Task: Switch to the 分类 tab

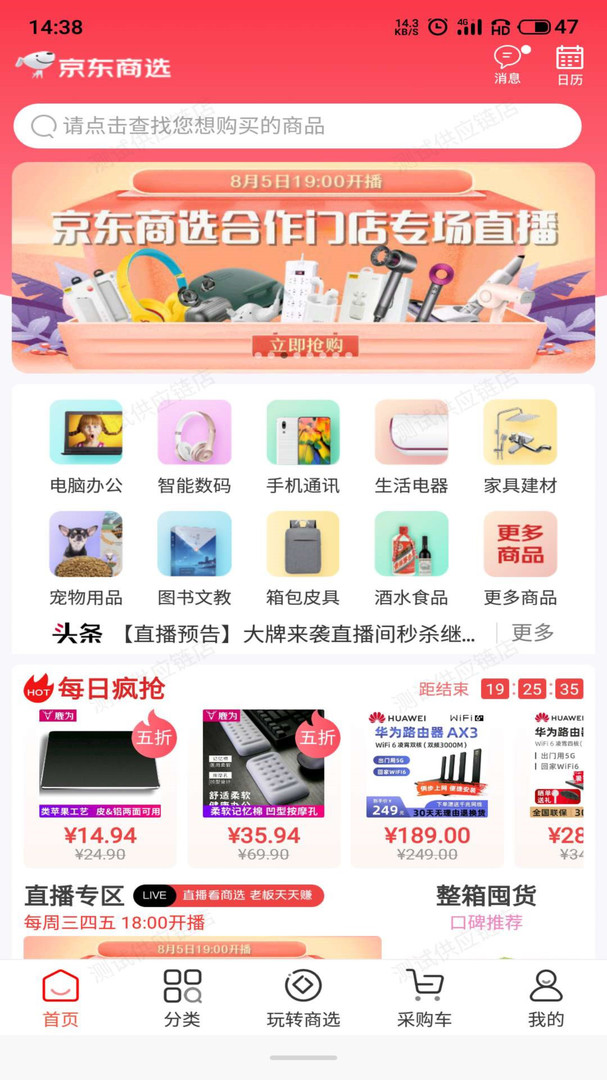Action: point(182,998)
